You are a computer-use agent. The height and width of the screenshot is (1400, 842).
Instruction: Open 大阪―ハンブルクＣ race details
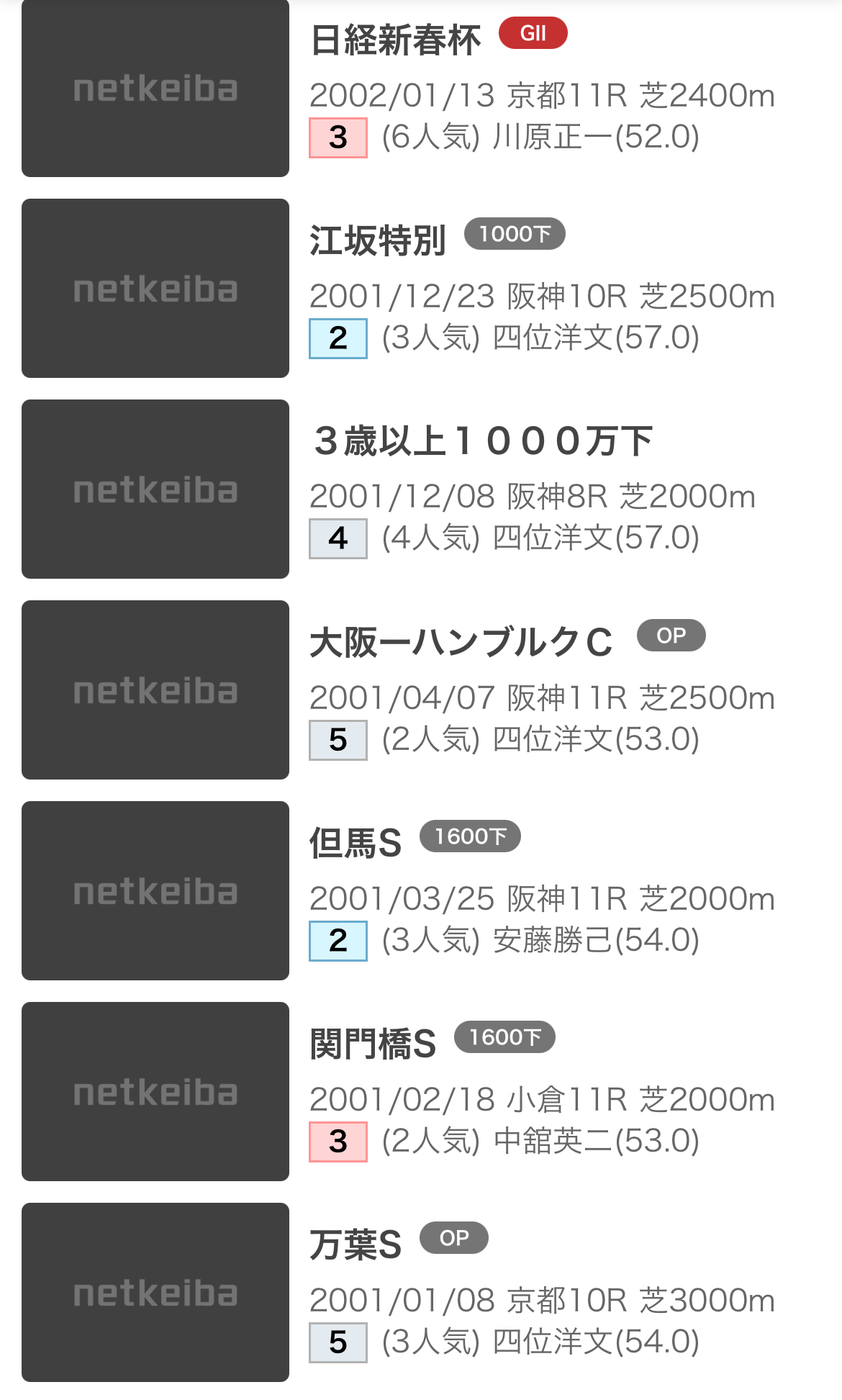coord(461,642)
